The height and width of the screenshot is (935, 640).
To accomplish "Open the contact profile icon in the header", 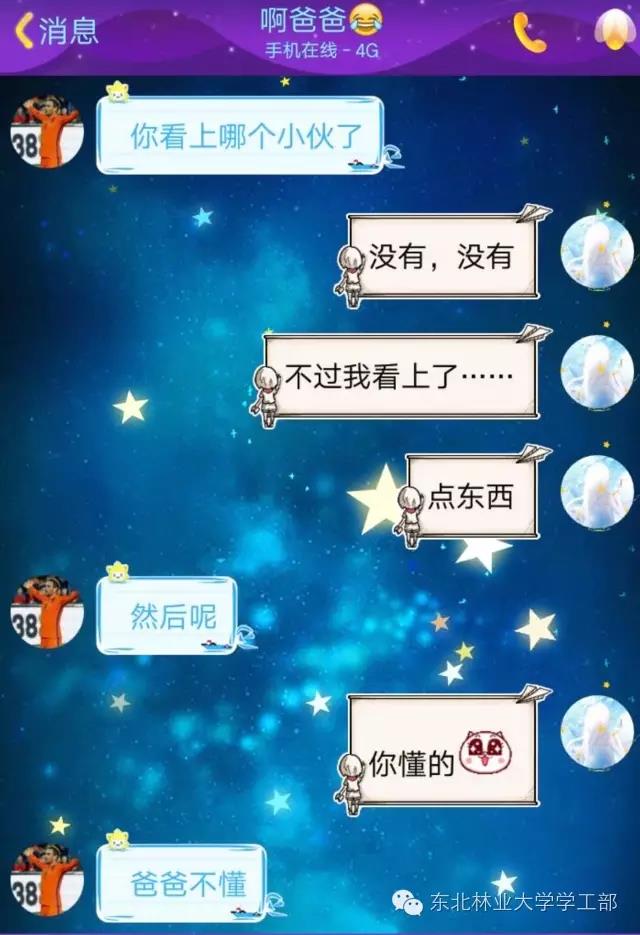I will 611,31.
